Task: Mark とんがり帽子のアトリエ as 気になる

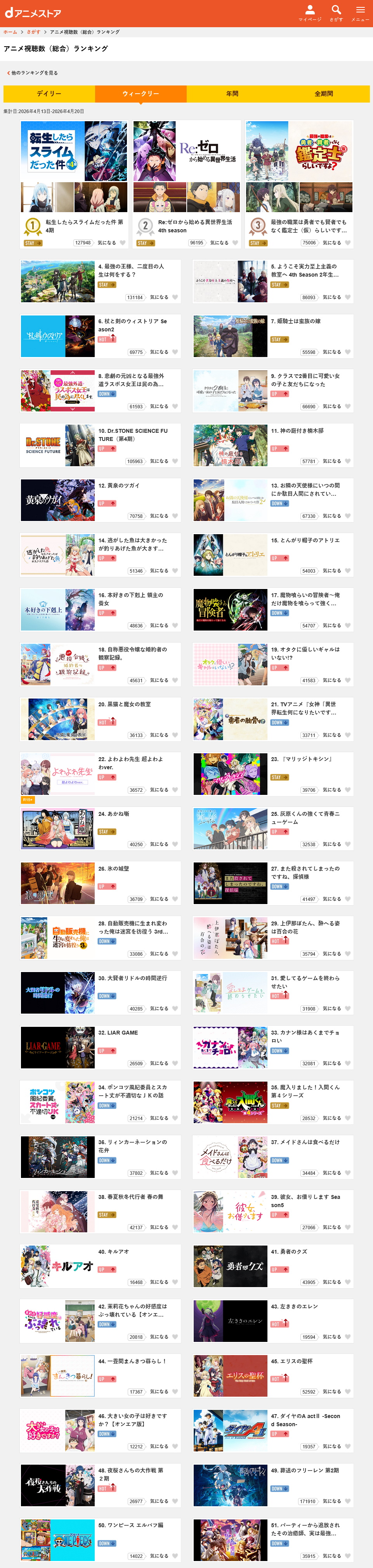Action: (x=348, y=571)
